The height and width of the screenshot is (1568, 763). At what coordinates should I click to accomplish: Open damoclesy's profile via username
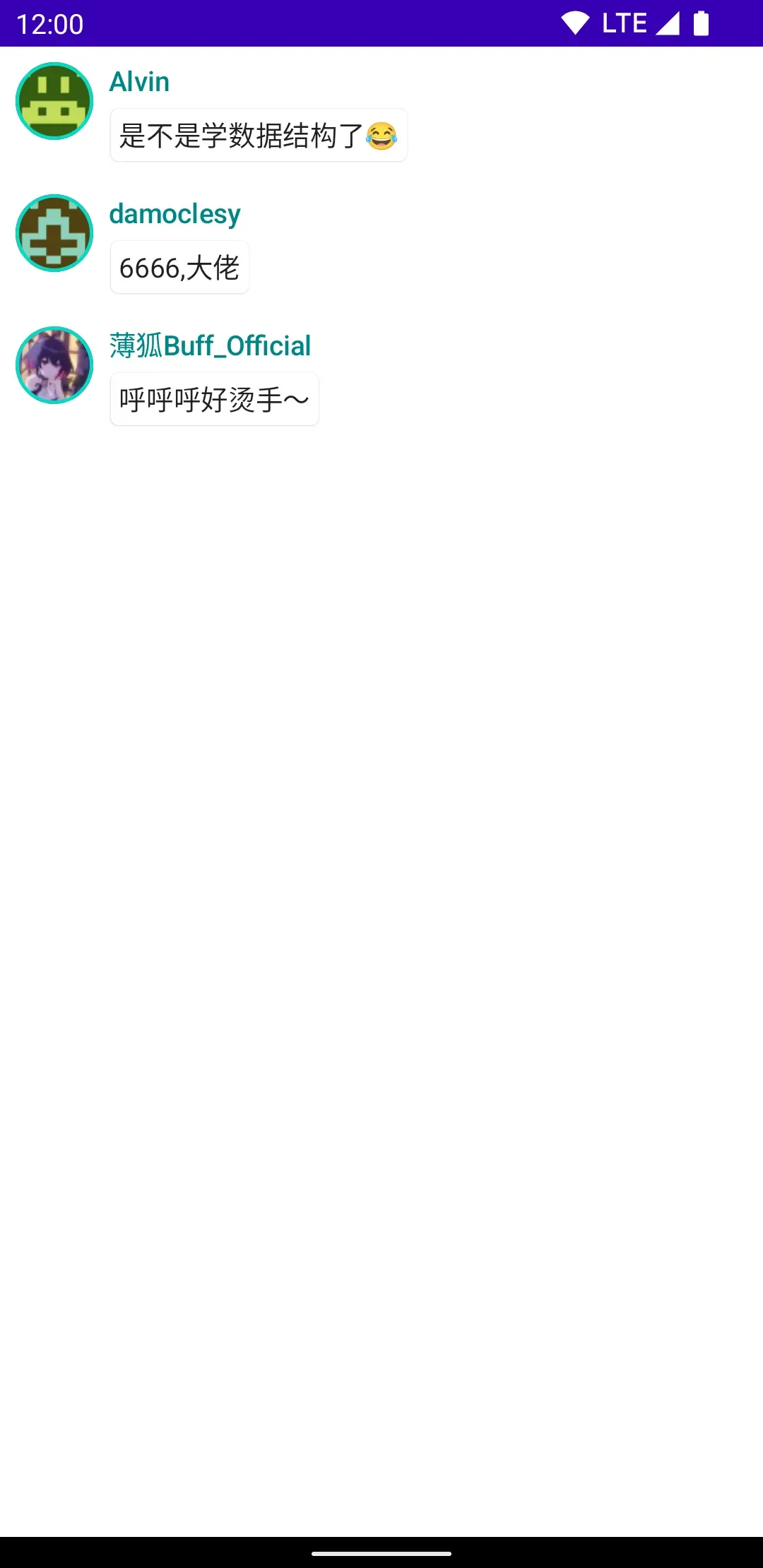[x=174, y=213]
